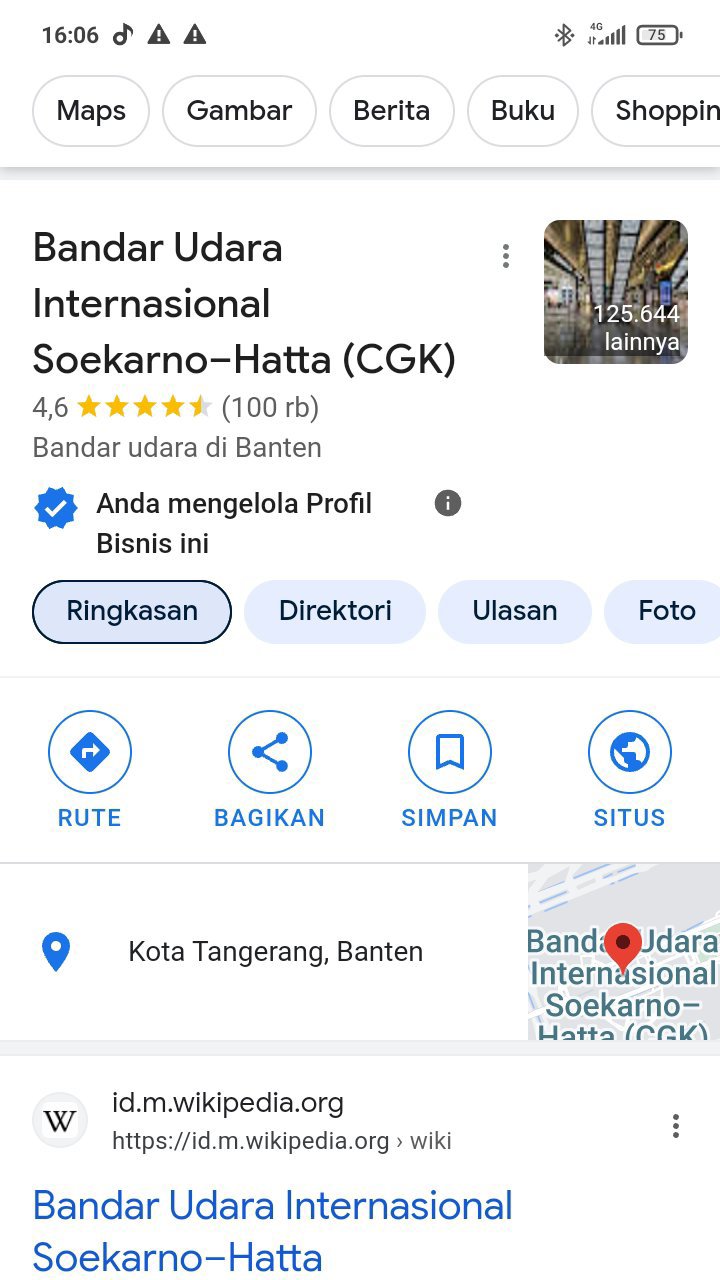Viewport: 720px width, 1280px height.
Task: Save the airport with Simpan
Action: point(450,769)
